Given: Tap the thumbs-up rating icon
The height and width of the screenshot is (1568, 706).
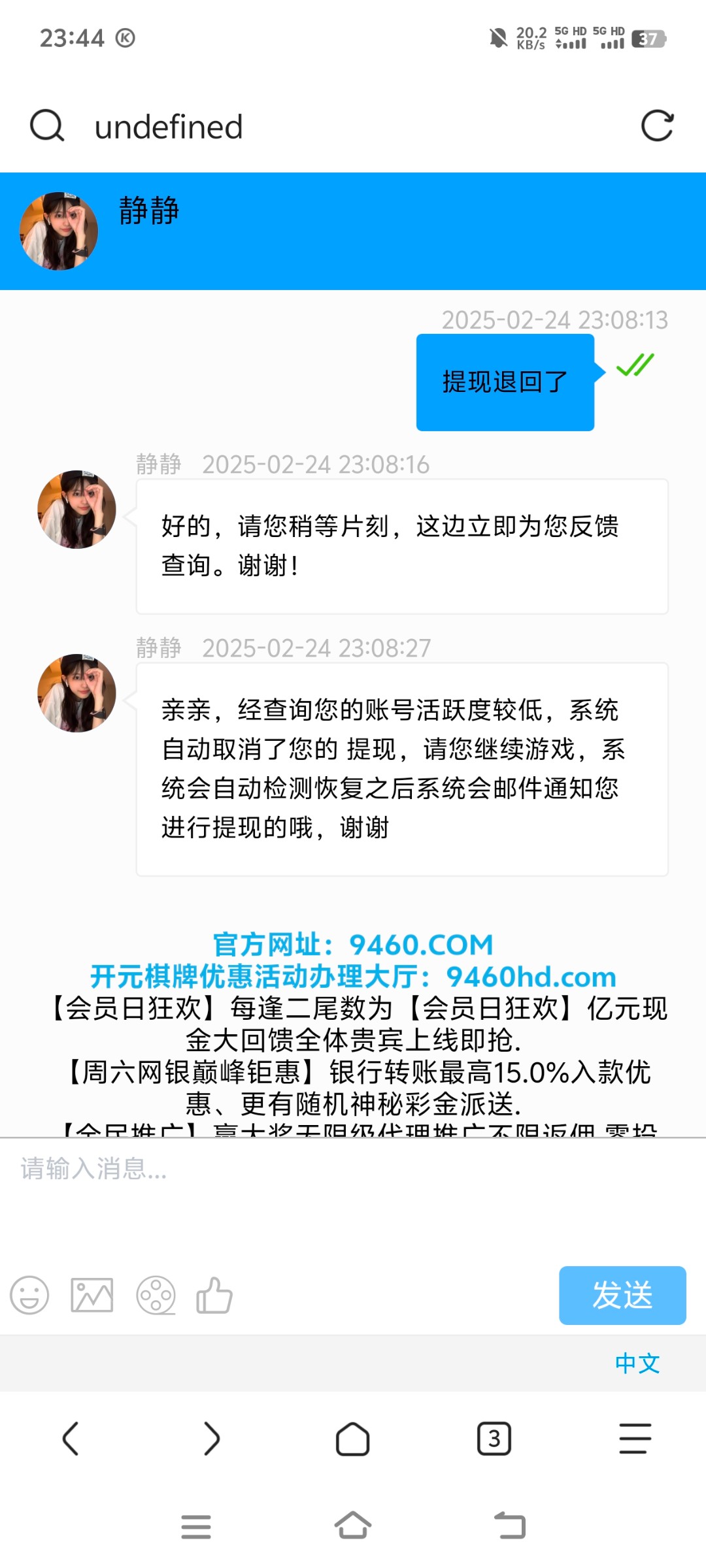Looking at the screenshot, I should 214,1295.
